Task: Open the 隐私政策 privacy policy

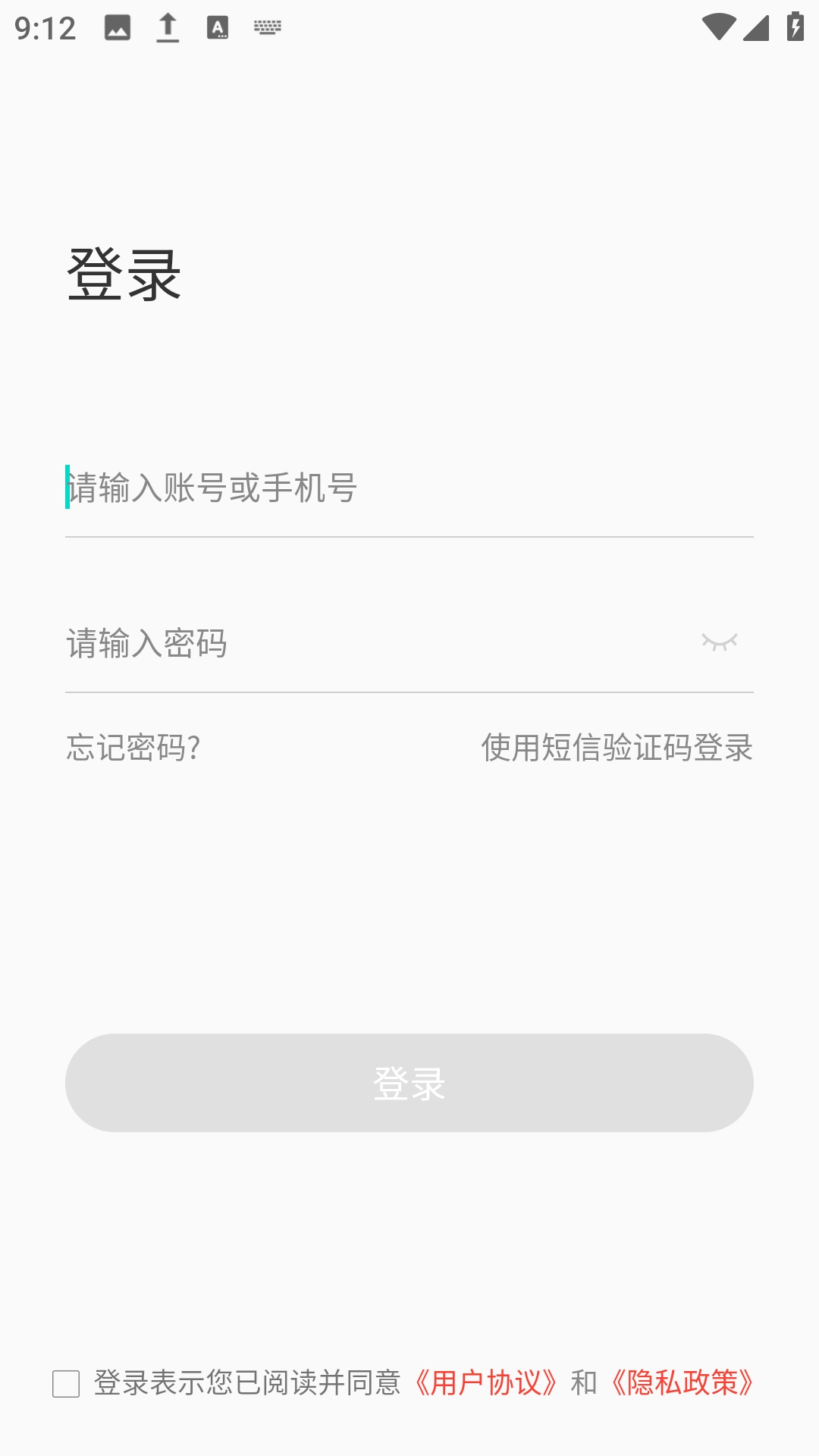Action: pyautogui.click(x=682, y=1383)
